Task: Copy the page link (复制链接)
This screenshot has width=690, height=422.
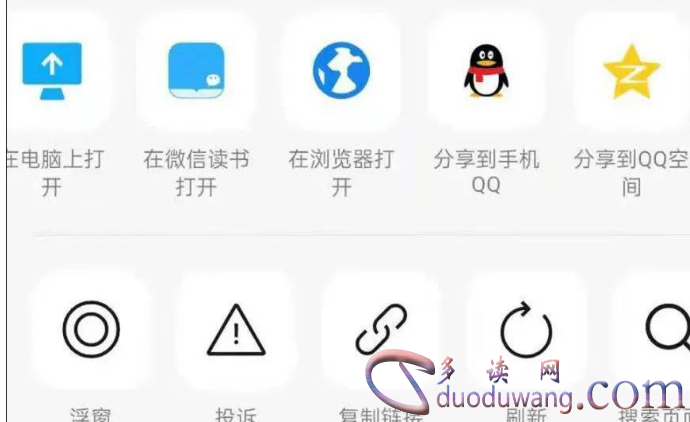Action: [380, 330]
